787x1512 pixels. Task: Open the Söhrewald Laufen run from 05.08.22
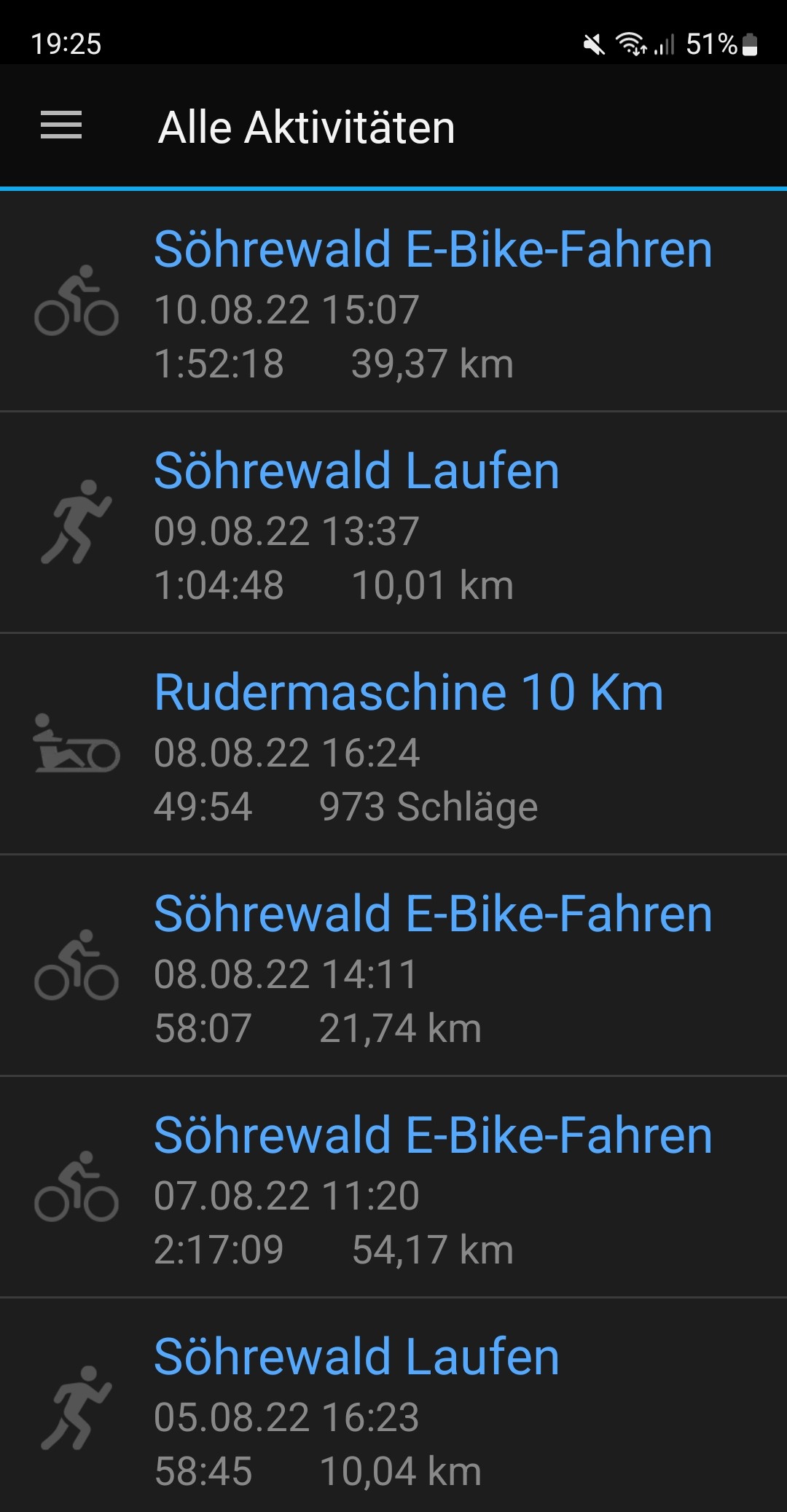coord(356,1358)
